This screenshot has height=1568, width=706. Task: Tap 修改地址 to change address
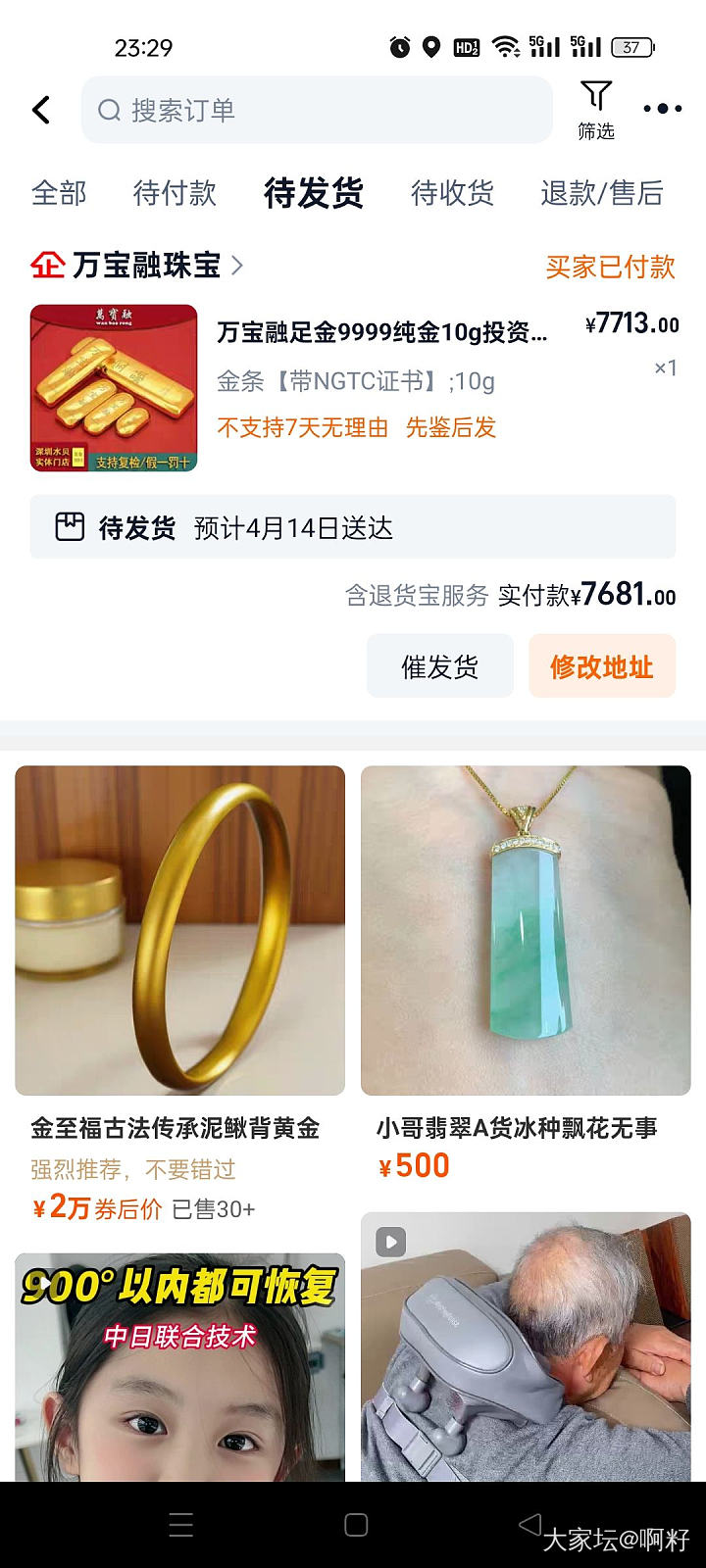[x=601, y=666]
